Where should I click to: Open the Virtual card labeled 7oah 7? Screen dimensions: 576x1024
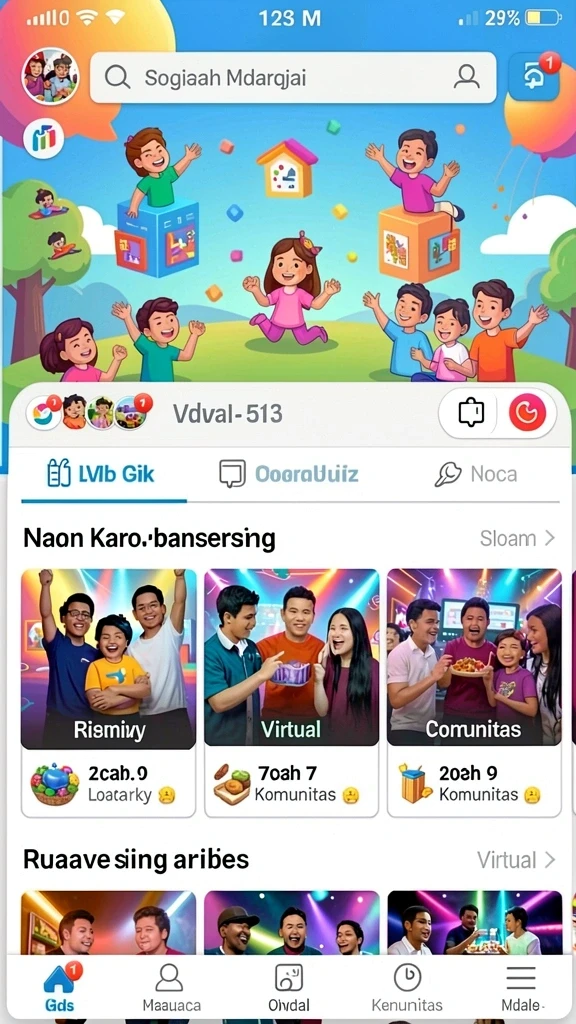coord(291,693)
